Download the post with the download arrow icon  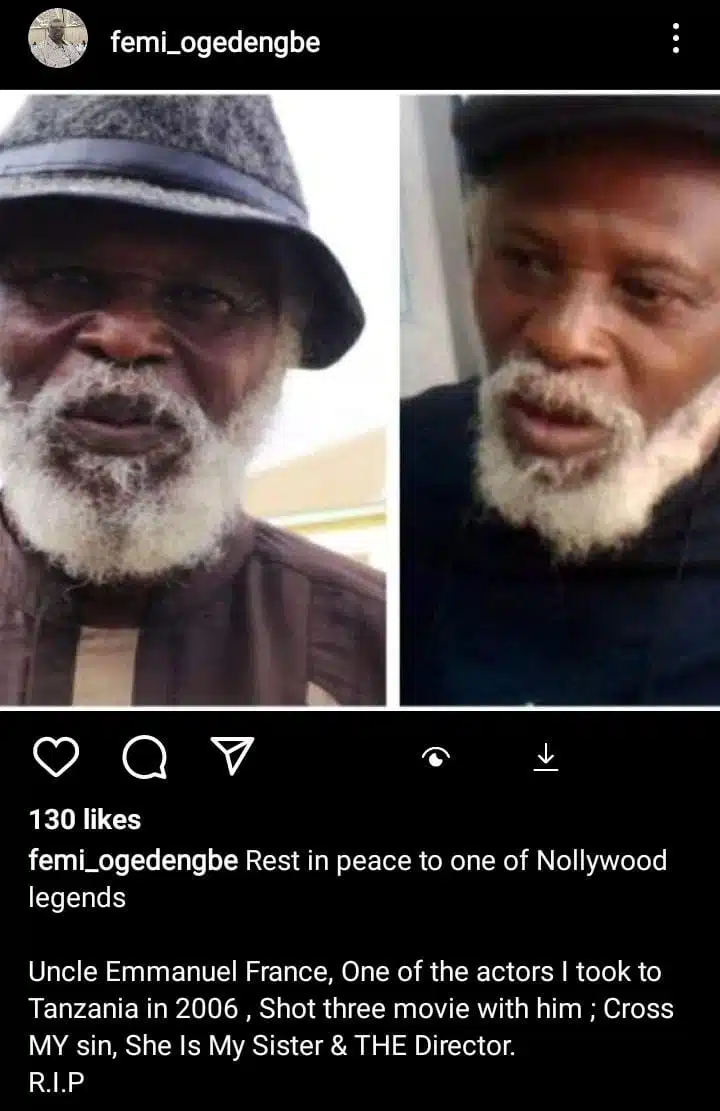(545, 758)
